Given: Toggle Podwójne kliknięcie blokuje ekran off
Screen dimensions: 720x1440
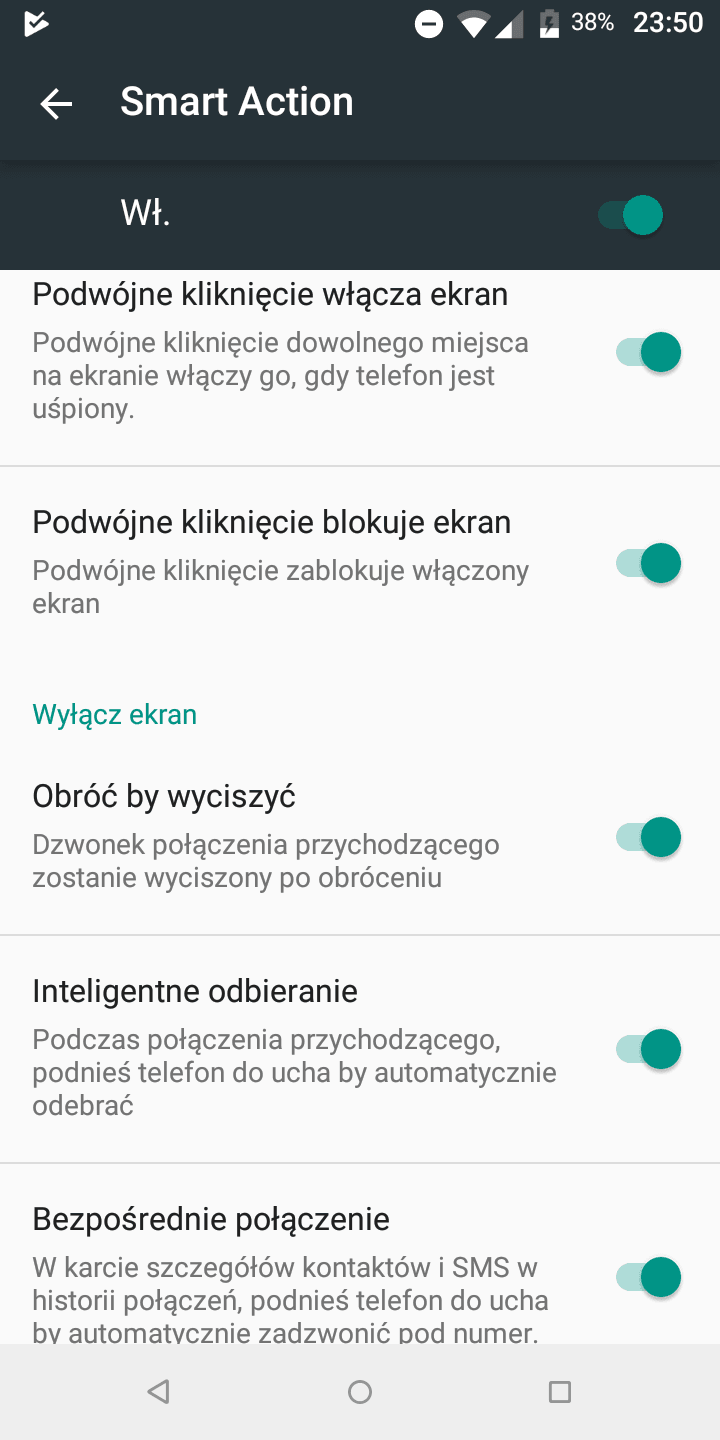Looking at the screenshot, I should (x=649, y=563).
